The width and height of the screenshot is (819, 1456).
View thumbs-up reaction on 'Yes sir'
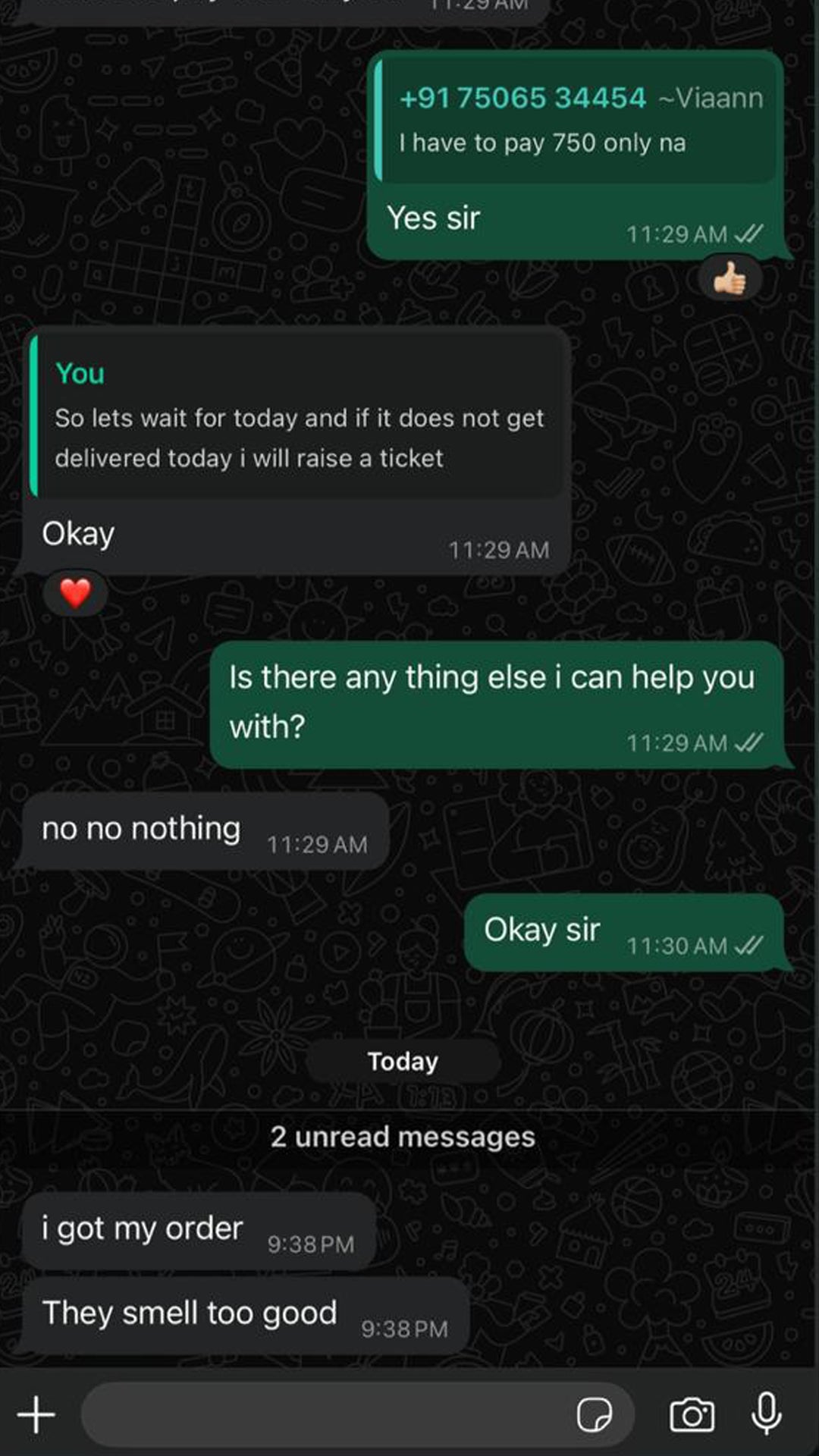730,280
